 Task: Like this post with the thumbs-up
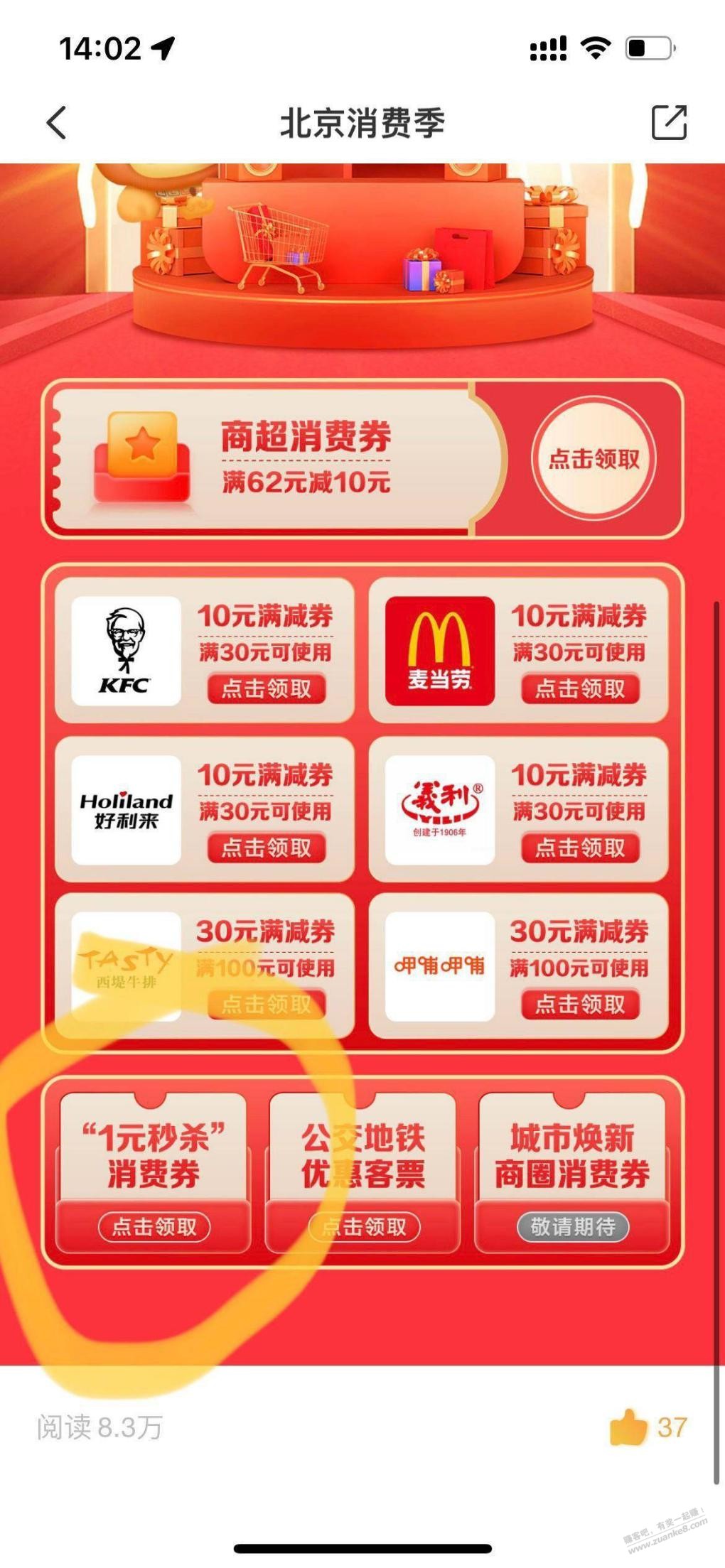point(628,1427)
